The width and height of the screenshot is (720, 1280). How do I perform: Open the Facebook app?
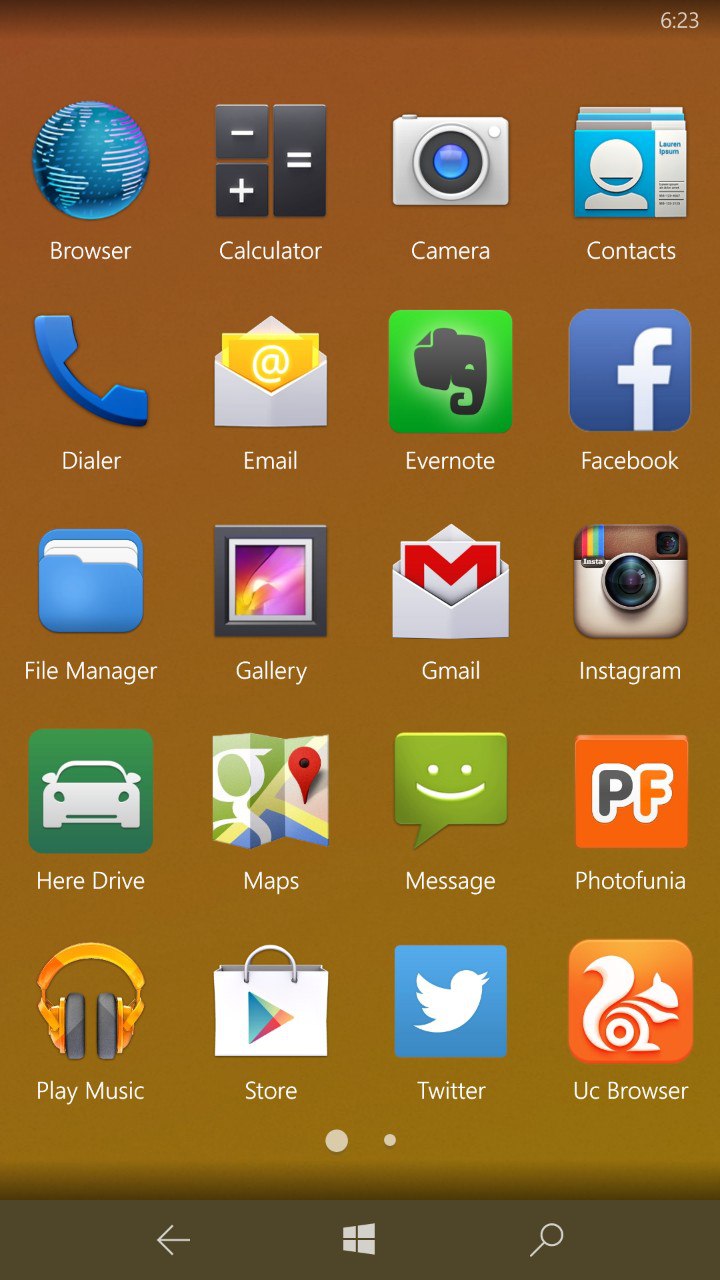(x=630, y=371)
